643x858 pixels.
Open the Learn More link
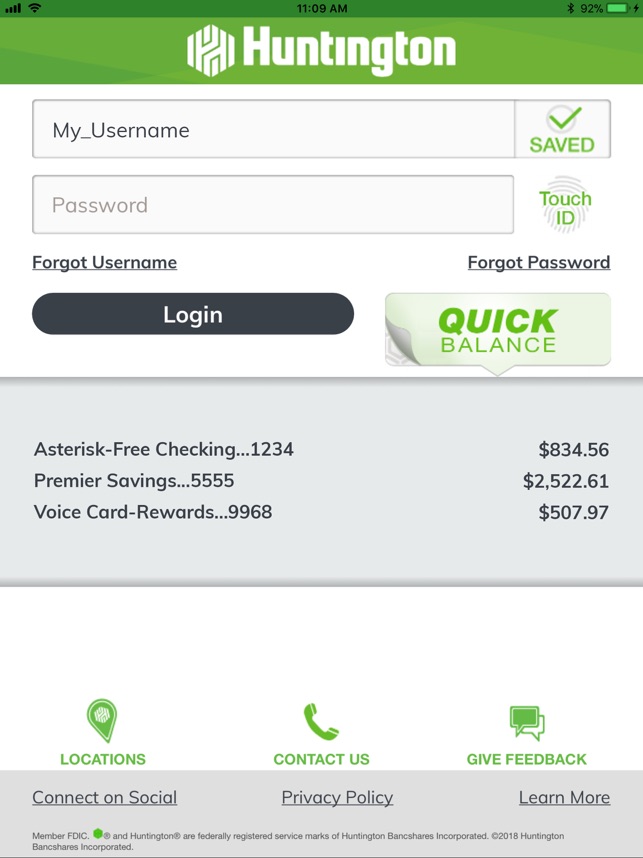point(564,798)
